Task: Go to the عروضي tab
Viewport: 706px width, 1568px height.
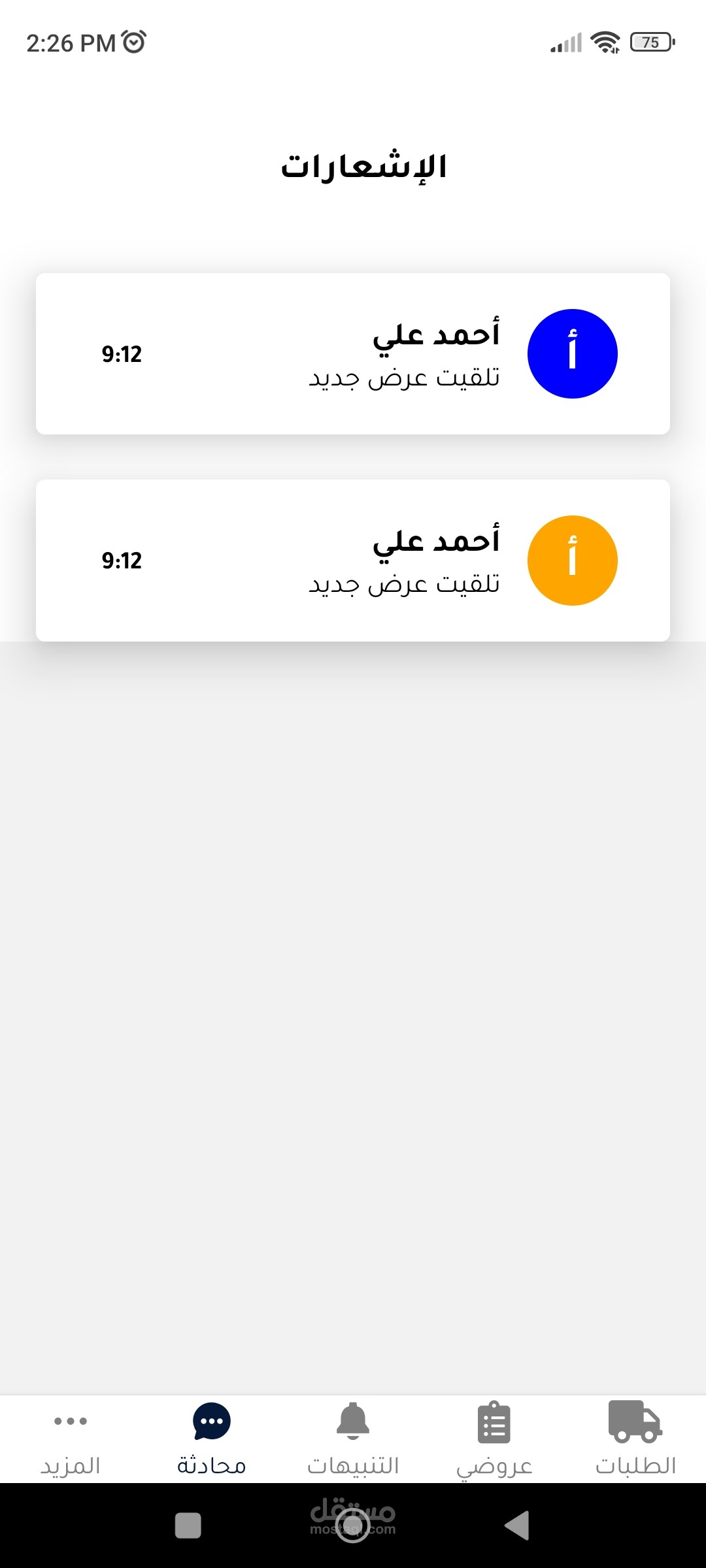Action: click(494, 1439)
